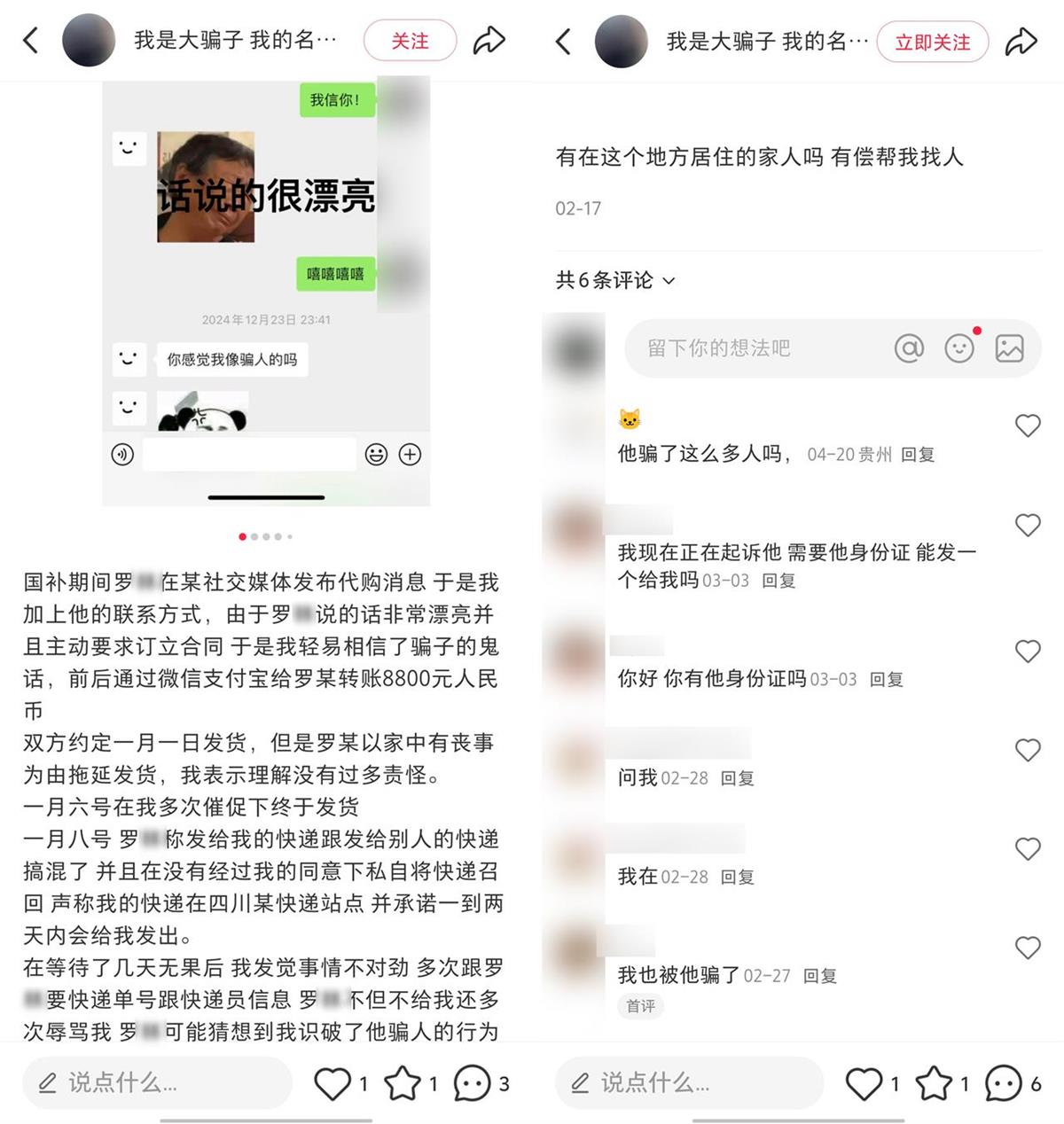Like the comment 我现在正在起诉他
Viewport: 1064px width, 1124px height.
point(1027,526)
